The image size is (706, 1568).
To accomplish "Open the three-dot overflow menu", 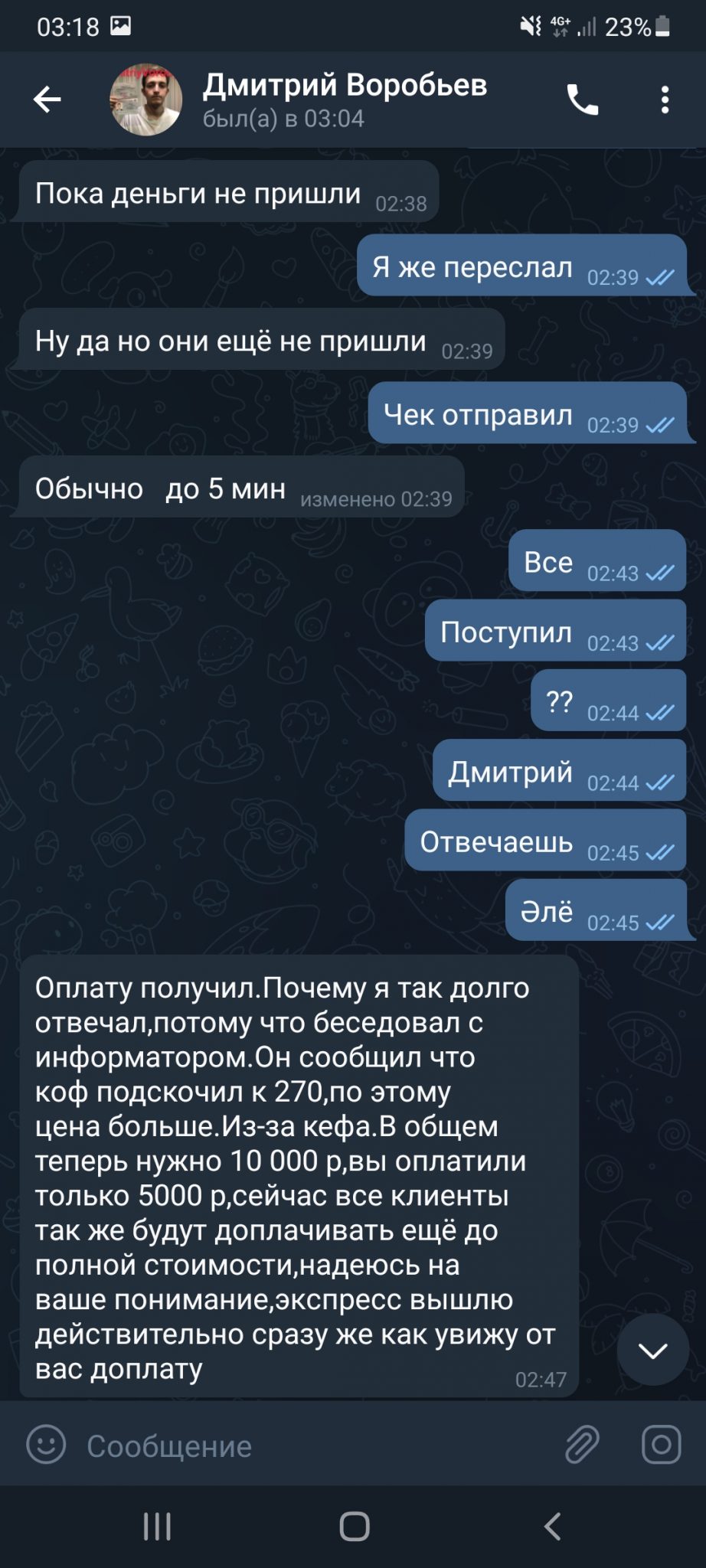I will coord(665,100).
